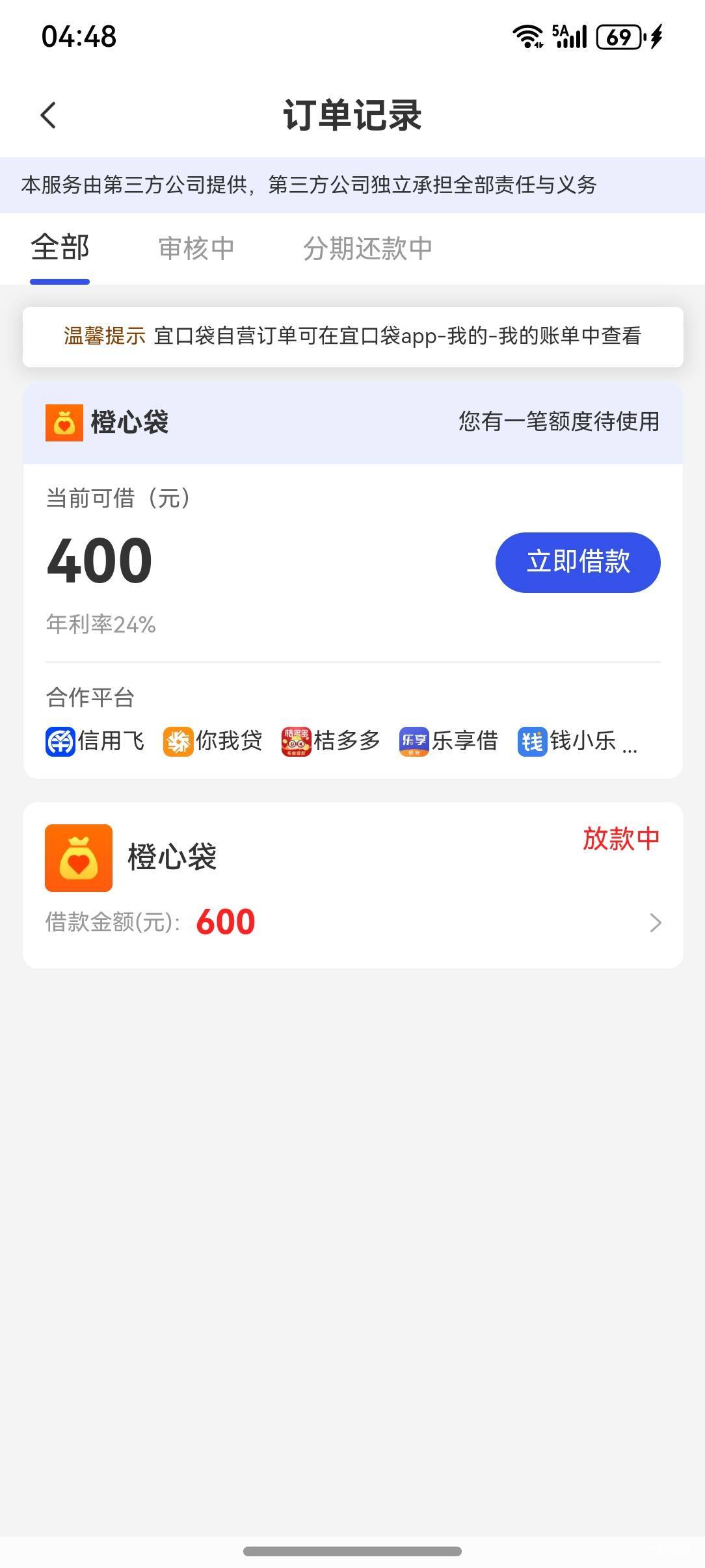Switch to the 分期还款中 tab
705x1568 pixels.
click(x=367, y=248)
